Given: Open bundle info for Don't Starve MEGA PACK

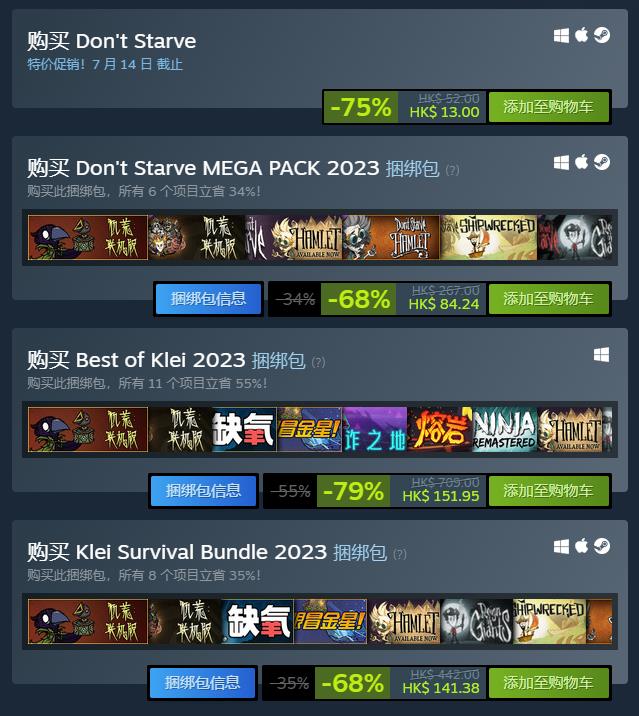Looking at the screenshot, I should tap(208, 299).
